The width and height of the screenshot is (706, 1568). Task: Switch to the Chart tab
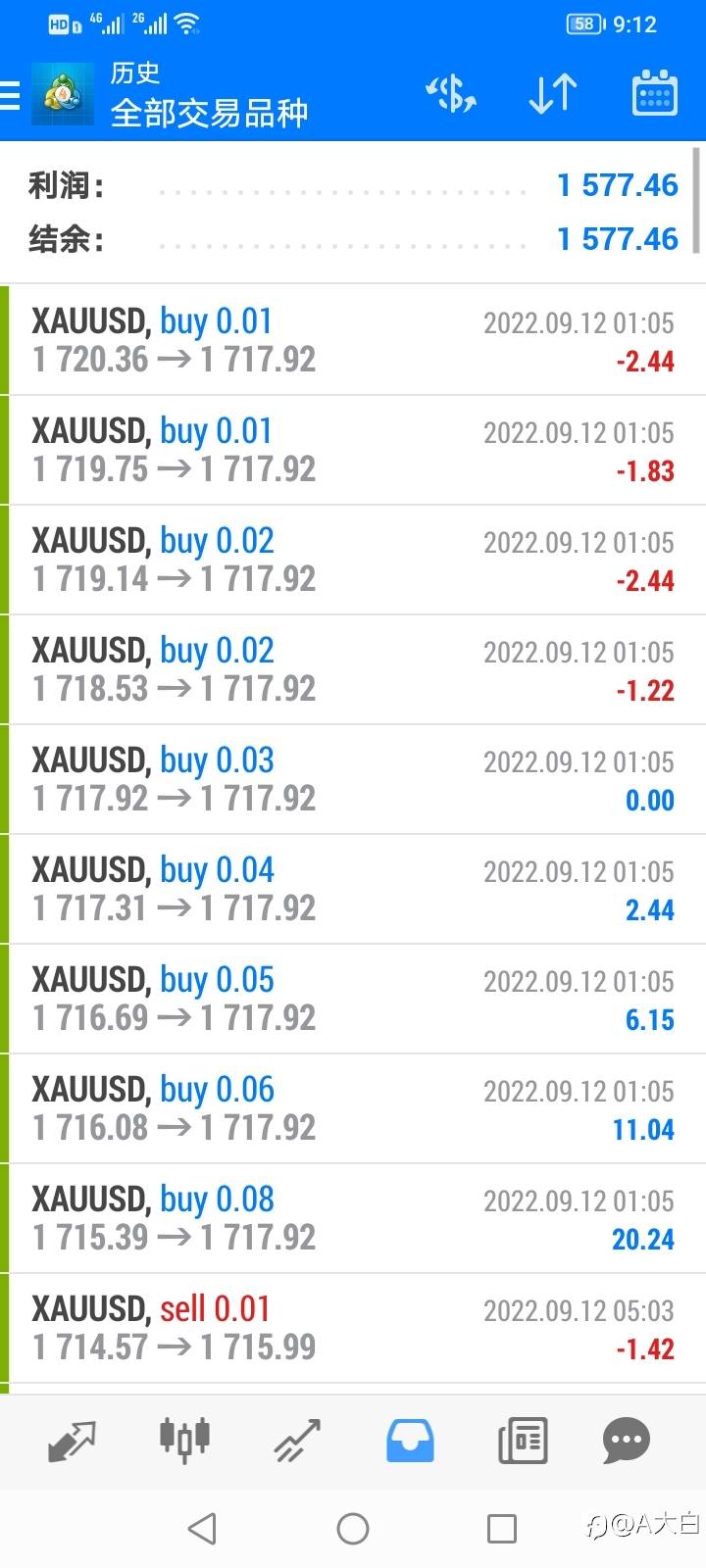coord(184,1441)
